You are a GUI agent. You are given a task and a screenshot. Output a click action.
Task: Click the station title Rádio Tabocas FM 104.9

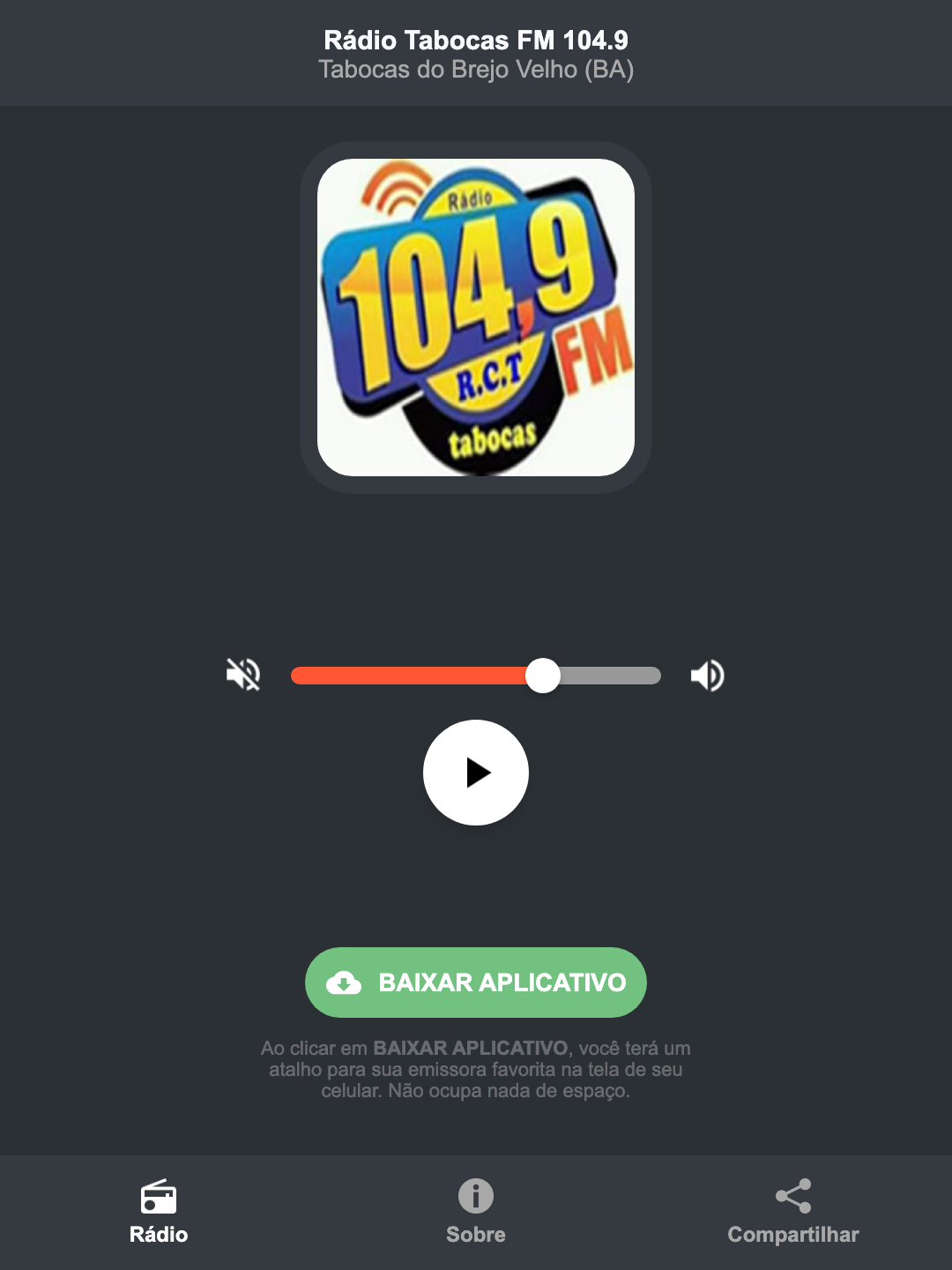[x=475, y=38]
